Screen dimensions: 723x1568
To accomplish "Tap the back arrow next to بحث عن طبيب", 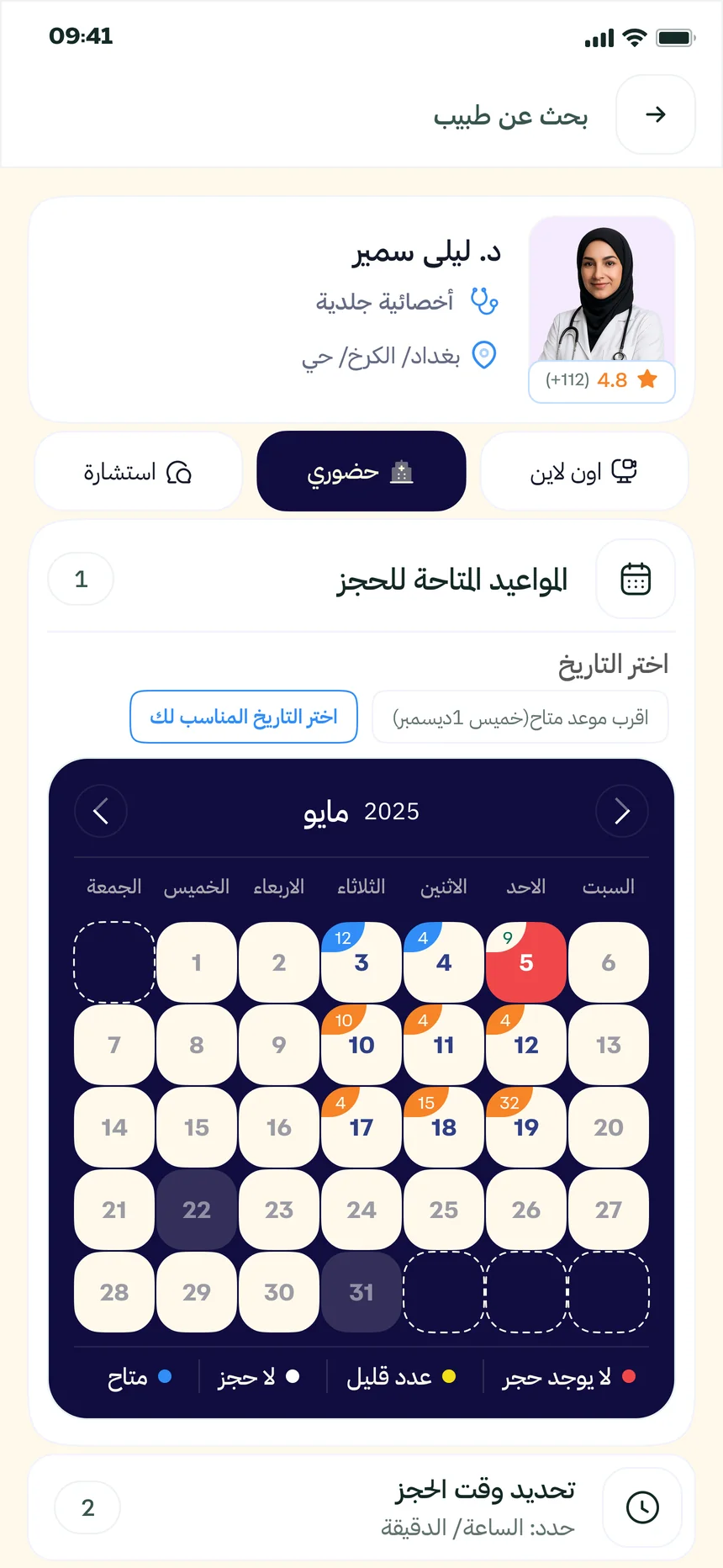I will (656, 114).
